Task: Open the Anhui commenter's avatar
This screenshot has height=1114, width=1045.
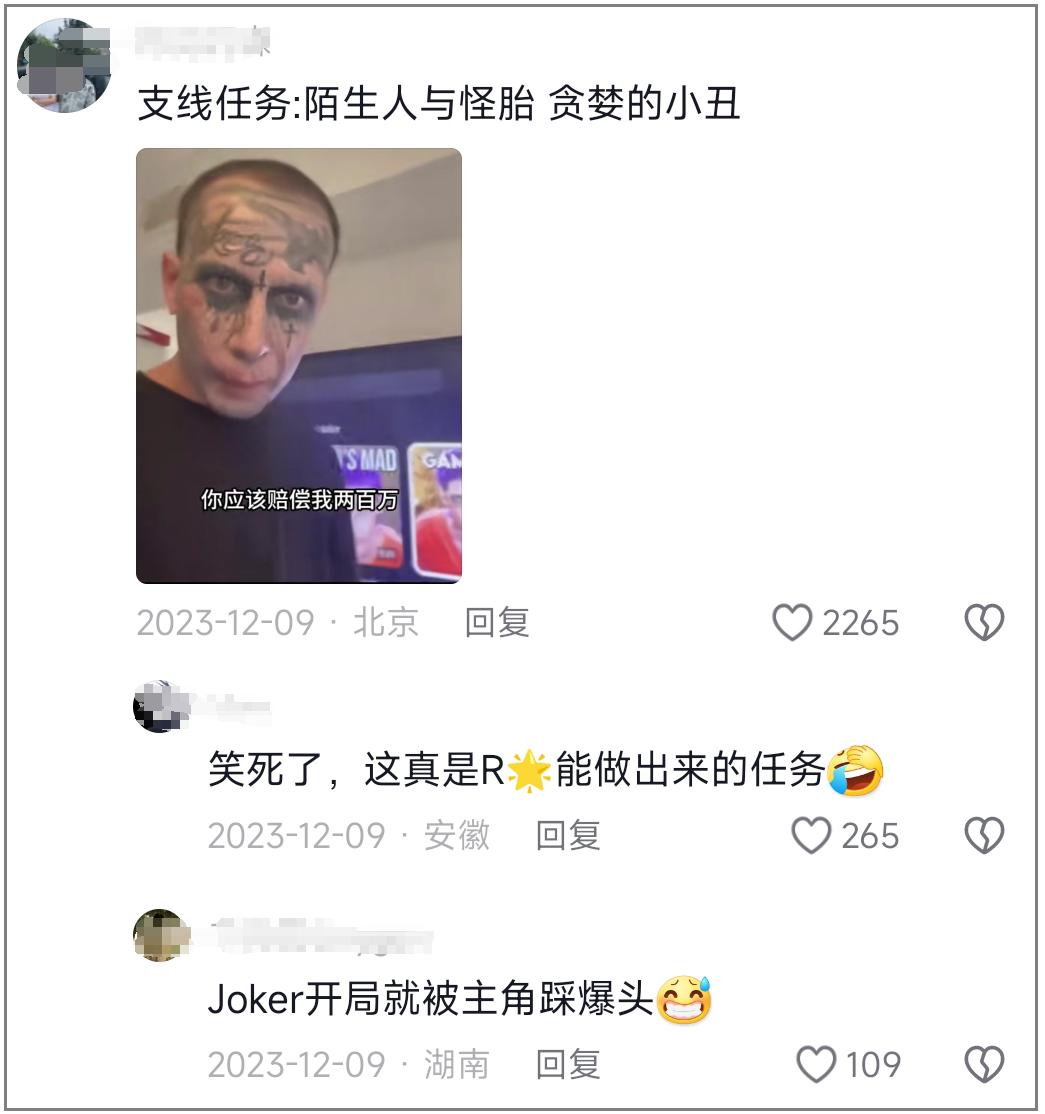Action: tap(160, 707)
